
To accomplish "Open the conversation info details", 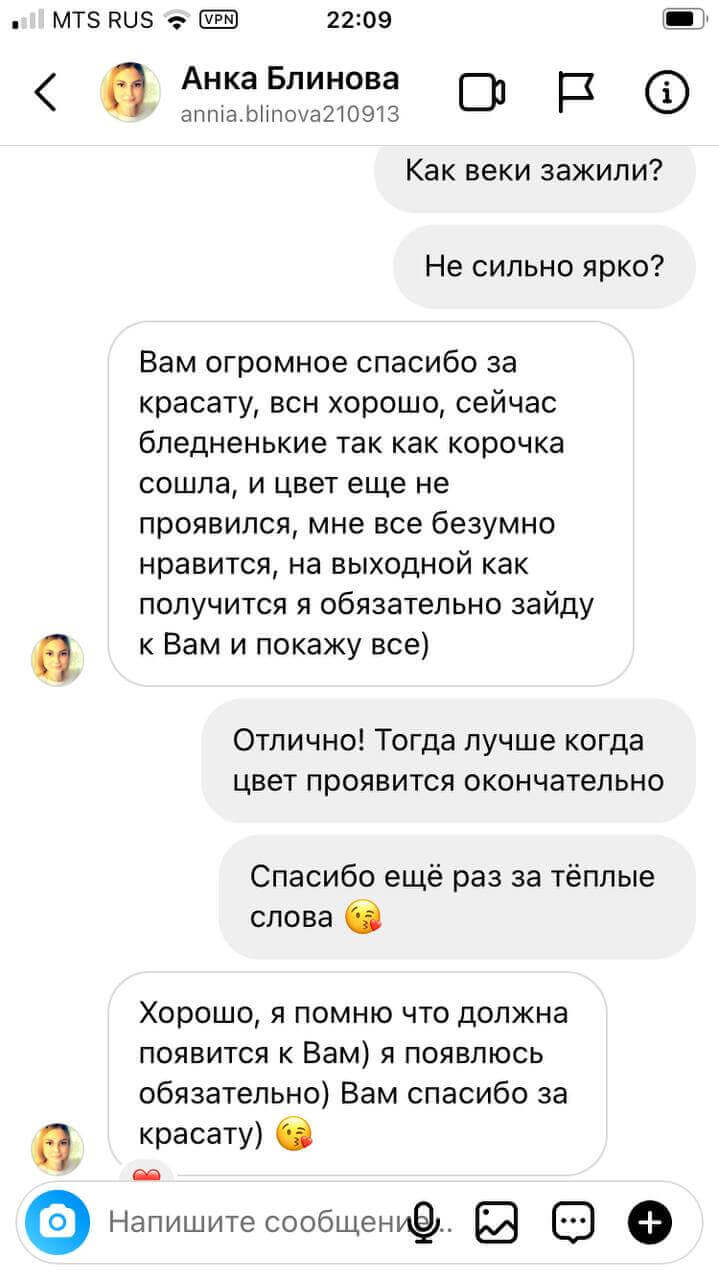I will [x=666, y=94].
